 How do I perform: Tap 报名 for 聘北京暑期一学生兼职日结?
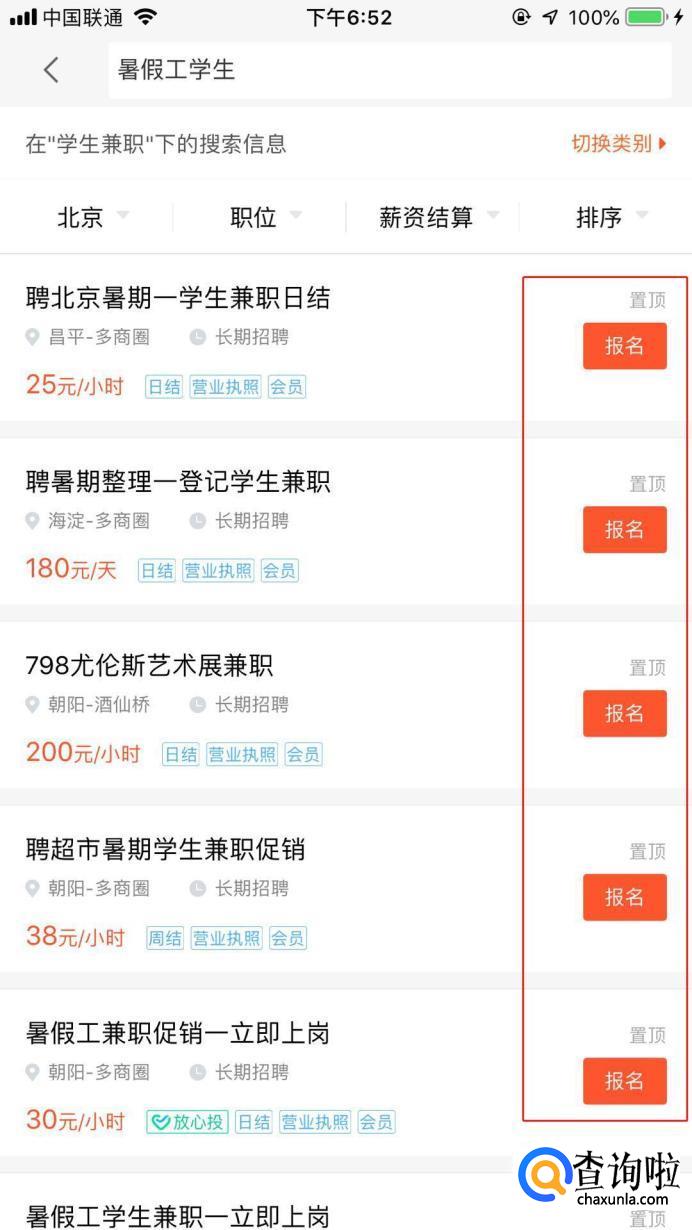(x=624, y=346)
